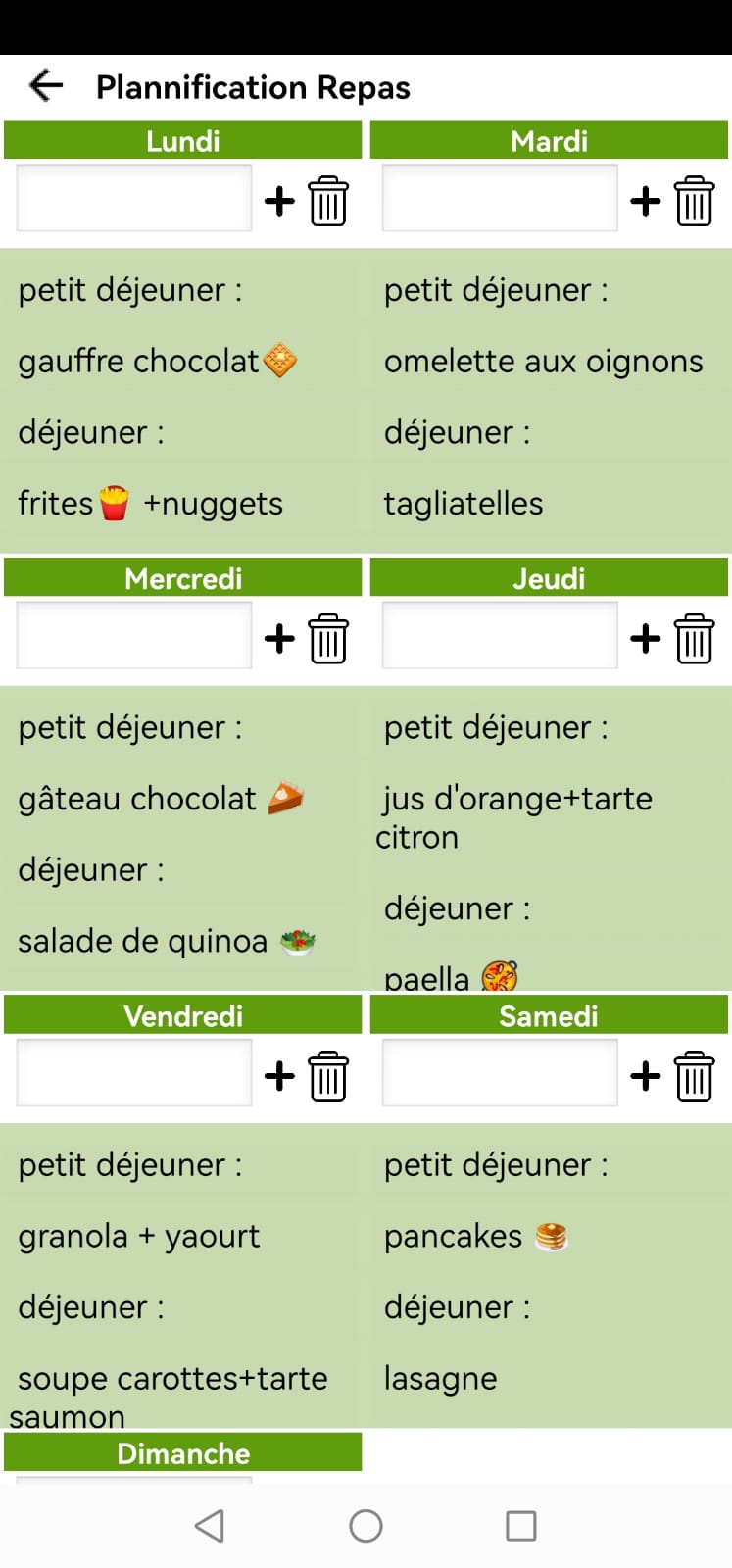Delete Vendredi meals with the trash icon
The height and width of the screenshot is (1568, 732).
point(328,1075)
